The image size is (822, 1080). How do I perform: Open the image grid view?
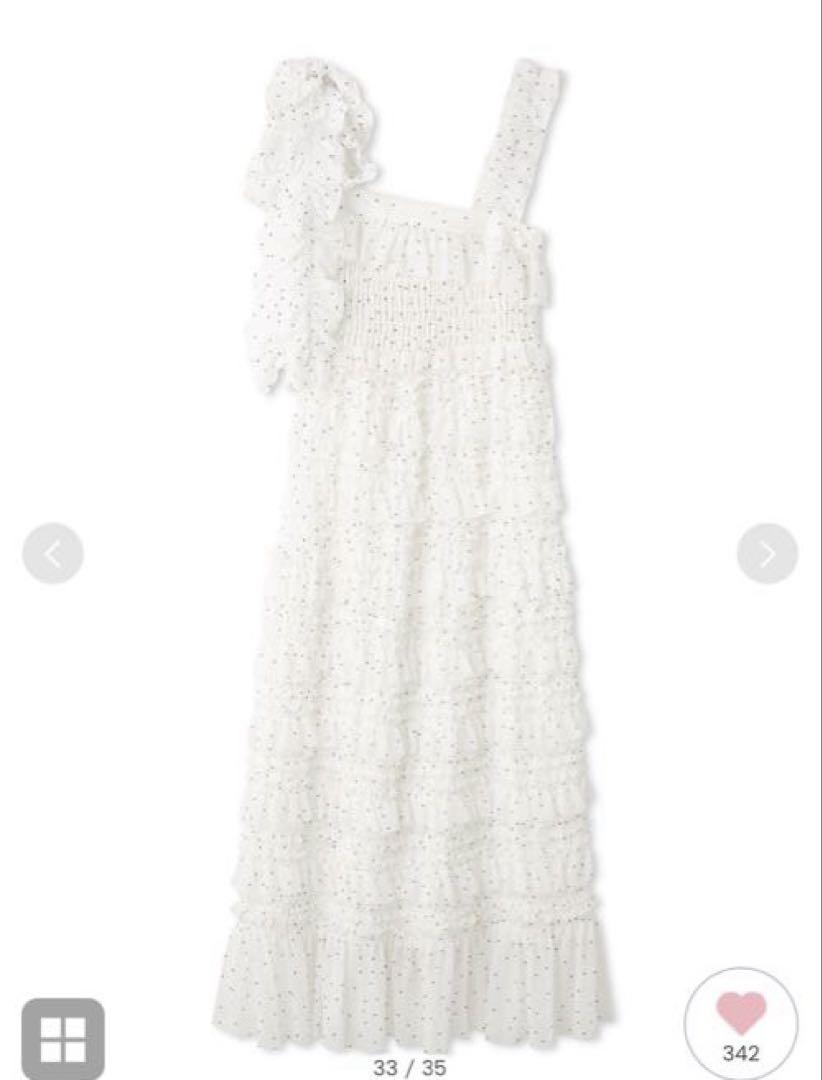pos(63,1039)
